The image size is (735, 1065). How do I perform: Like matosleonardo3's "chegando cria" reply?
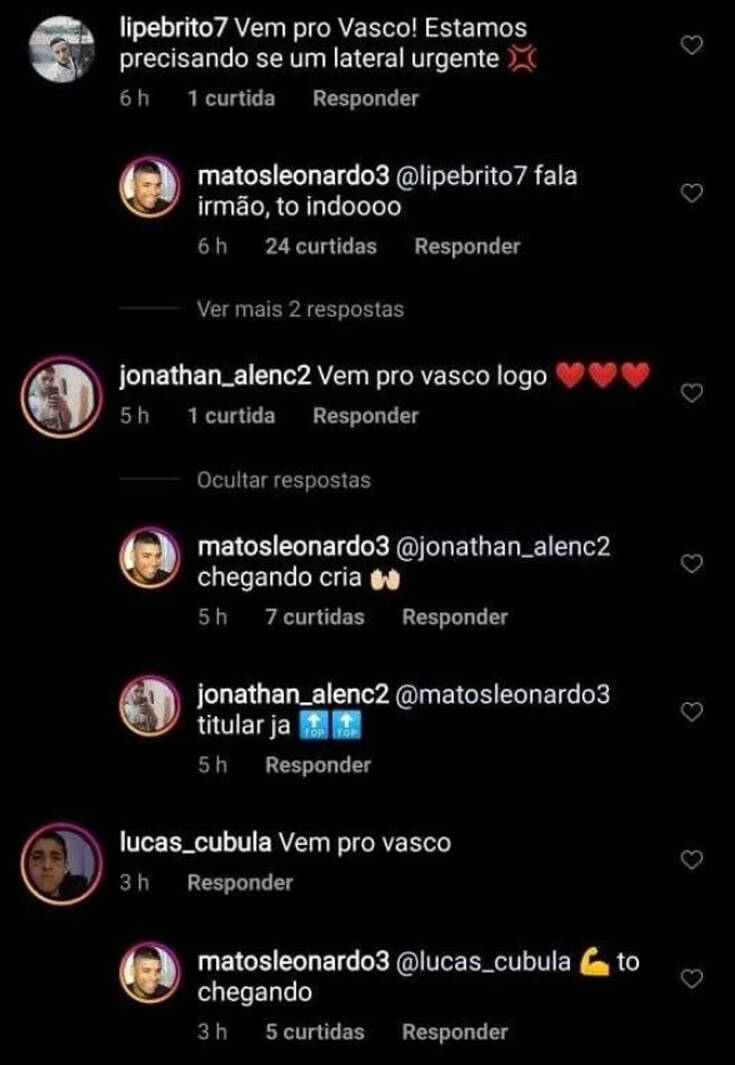[692, 564]
